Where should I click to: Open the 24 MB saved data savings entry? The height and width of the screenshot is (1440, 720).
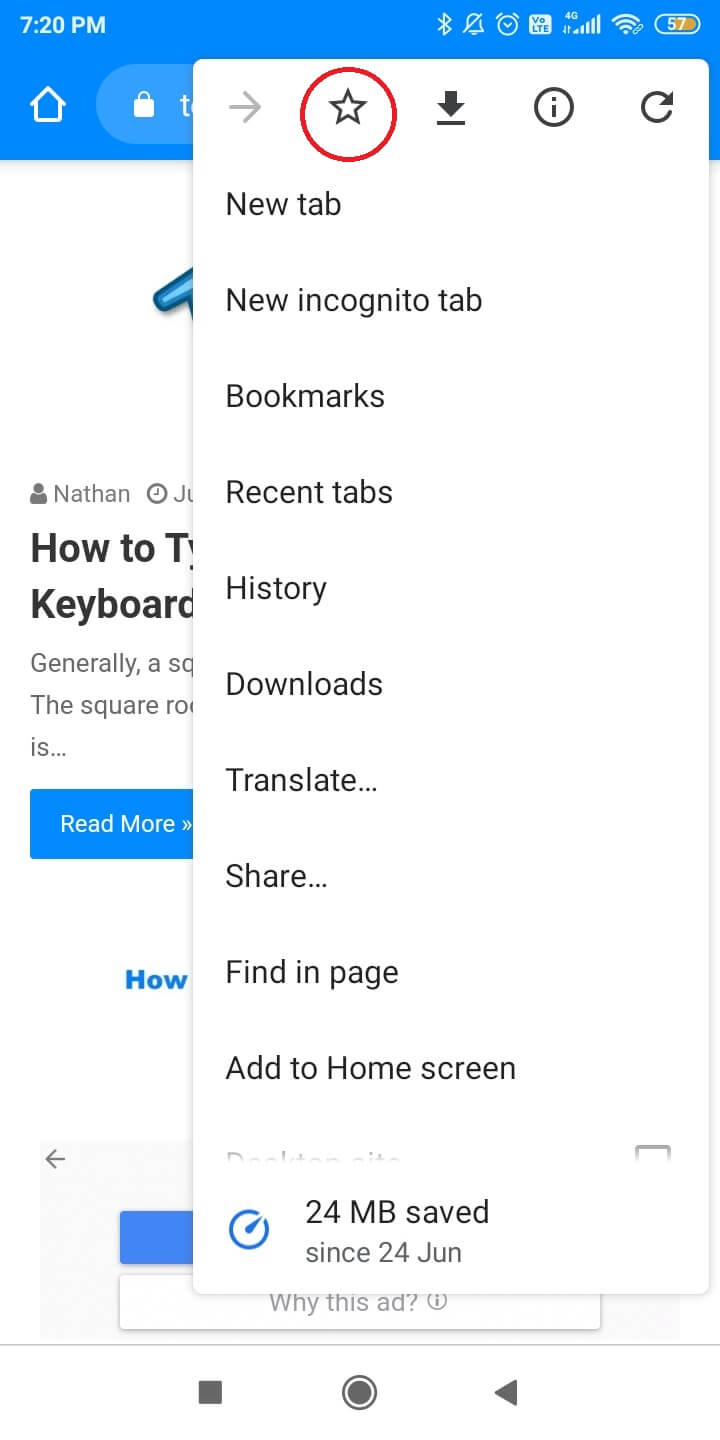tap(451, 1230)
